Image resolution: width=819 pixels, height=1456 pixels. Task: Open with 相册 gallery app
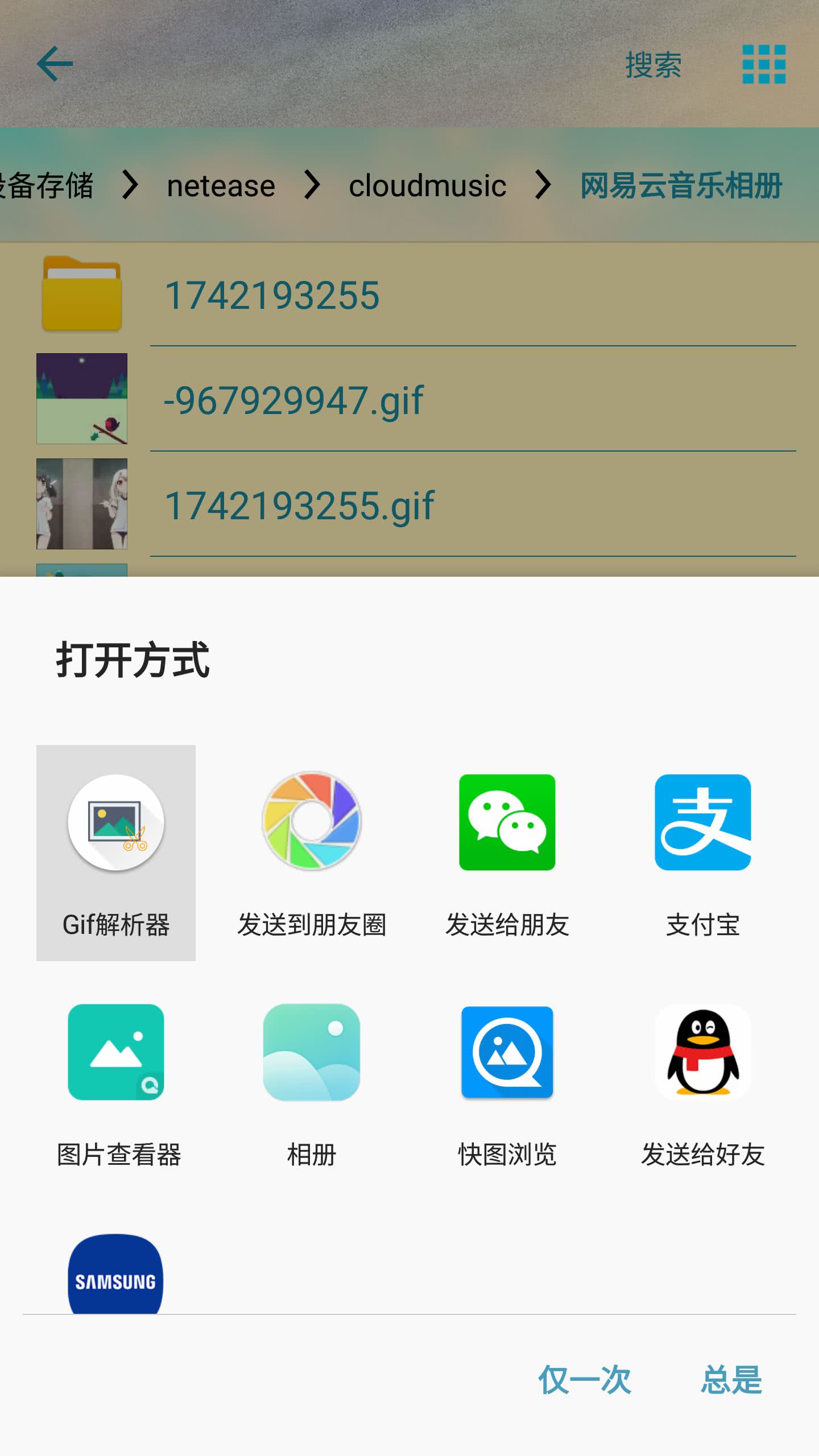click(312, 1083)
